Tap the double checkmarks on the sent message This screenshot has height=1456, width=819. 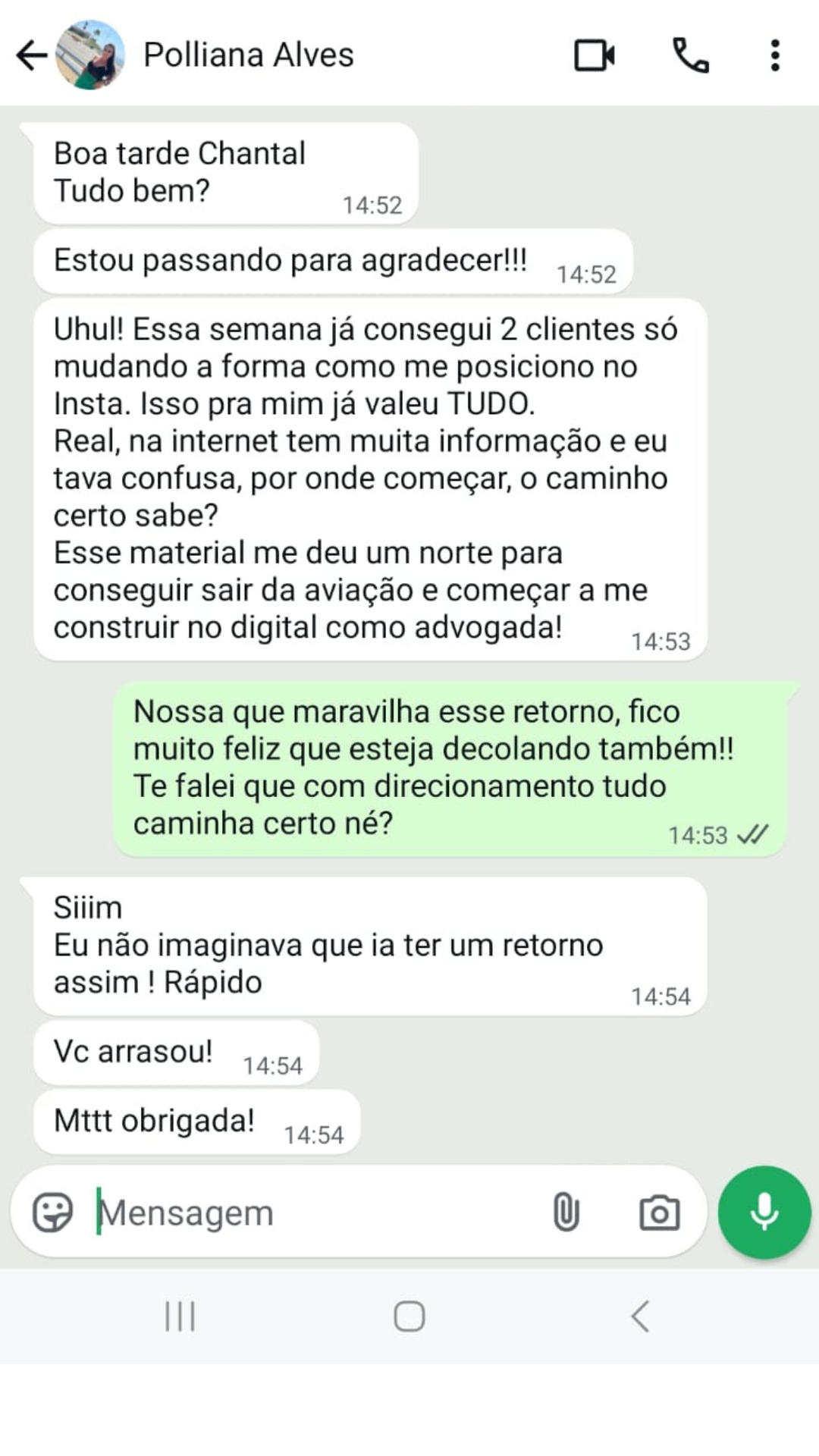[x=755, y=834]
